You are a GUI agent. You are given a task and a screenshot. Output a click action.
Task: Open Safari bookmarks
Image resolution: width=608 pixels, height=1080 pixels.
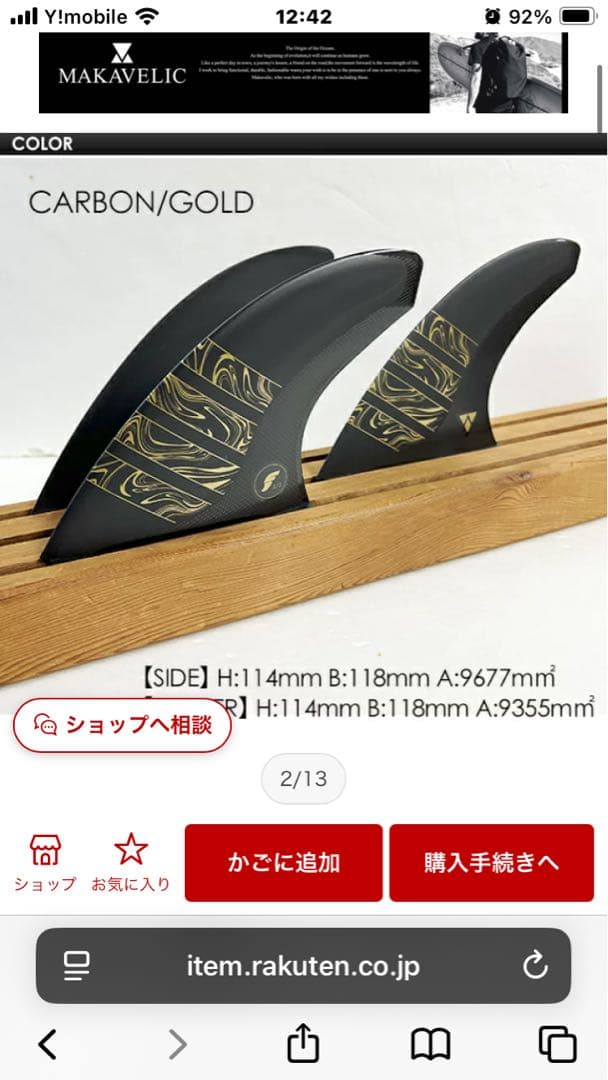[x=430, y=1045]
